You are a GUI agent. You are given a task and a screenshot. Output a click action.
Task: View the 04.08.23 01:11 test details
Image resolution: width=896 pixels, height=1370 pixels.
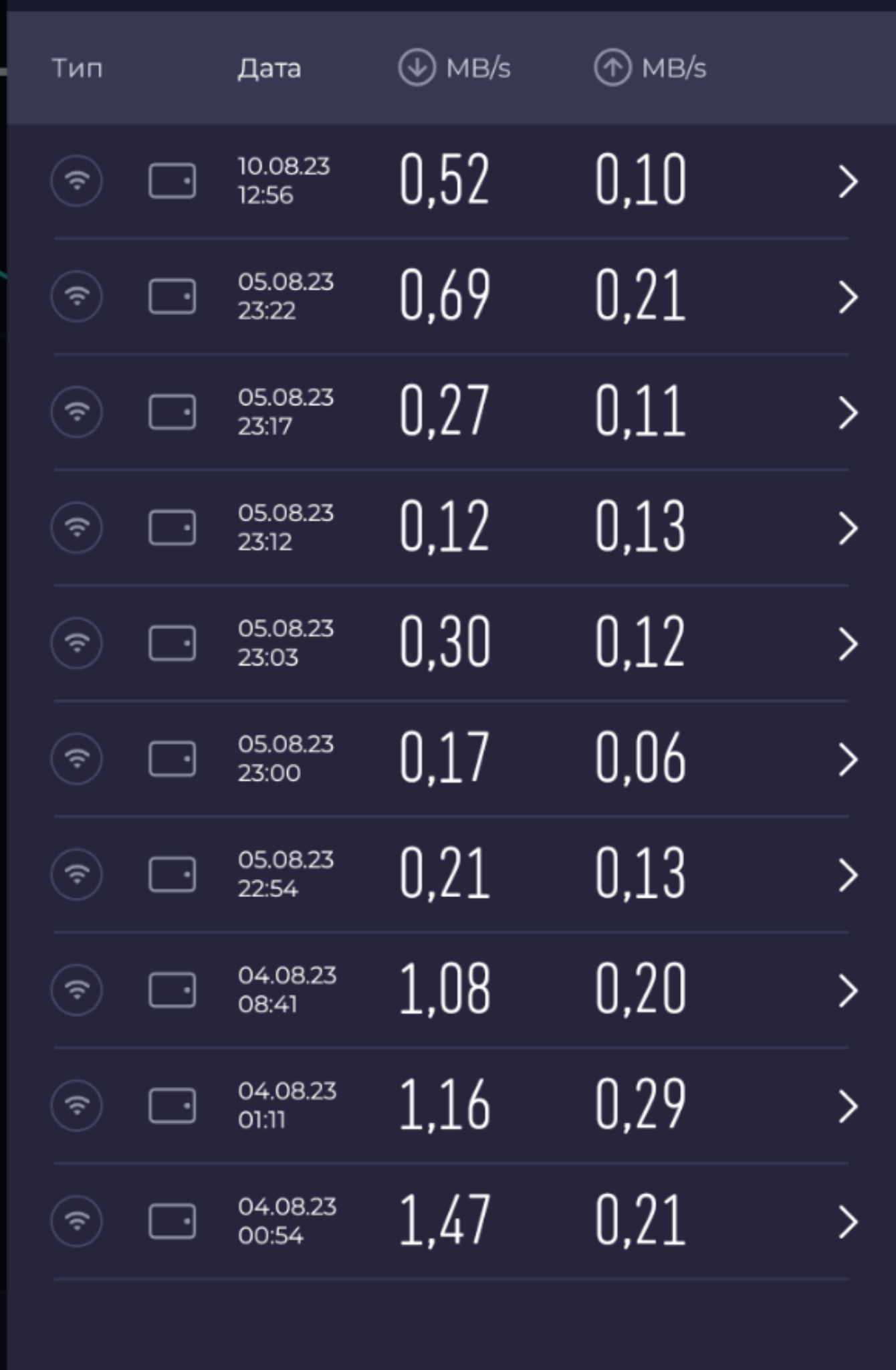(x=451, y=1106)
